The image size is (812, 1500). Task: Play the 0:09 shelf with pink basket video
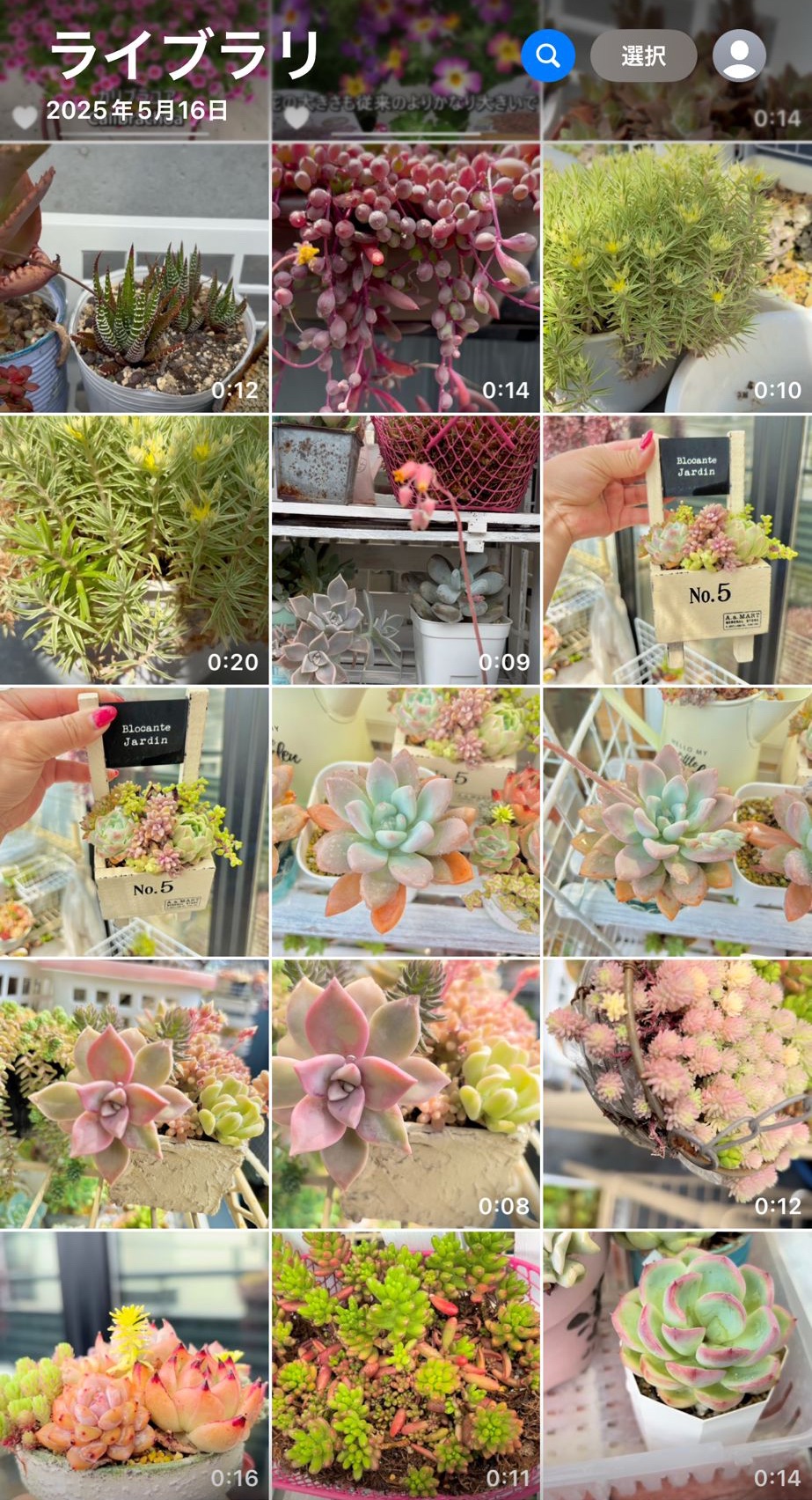pyautogui.click(x=406, y=550)
